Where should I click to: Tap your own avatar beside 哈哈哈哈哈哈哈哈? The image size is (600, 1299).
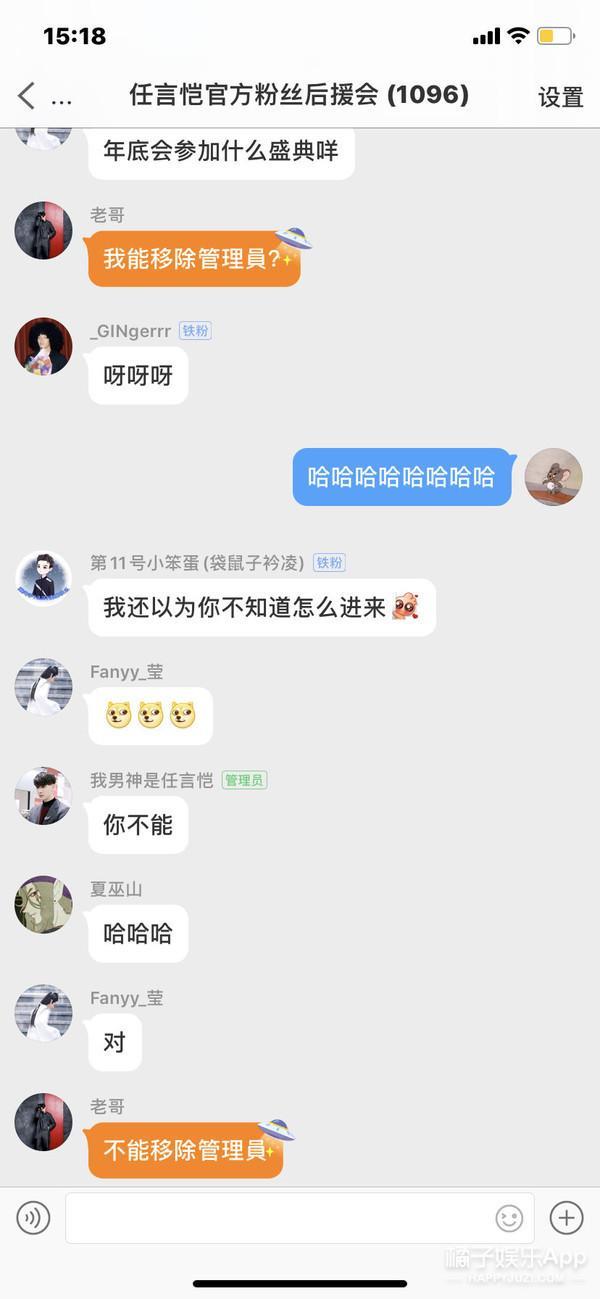(553, 476)
